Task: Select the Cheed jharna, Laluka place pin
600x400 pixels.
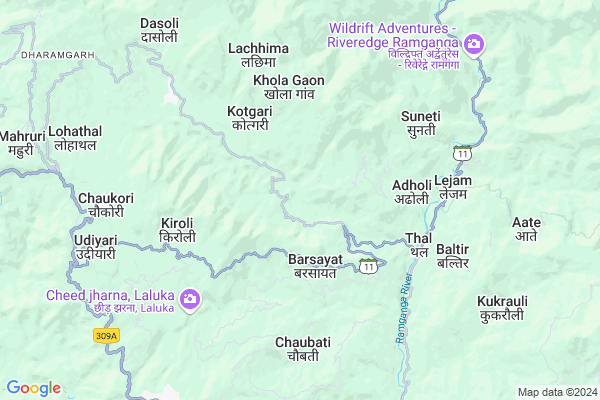Action: 189,299
